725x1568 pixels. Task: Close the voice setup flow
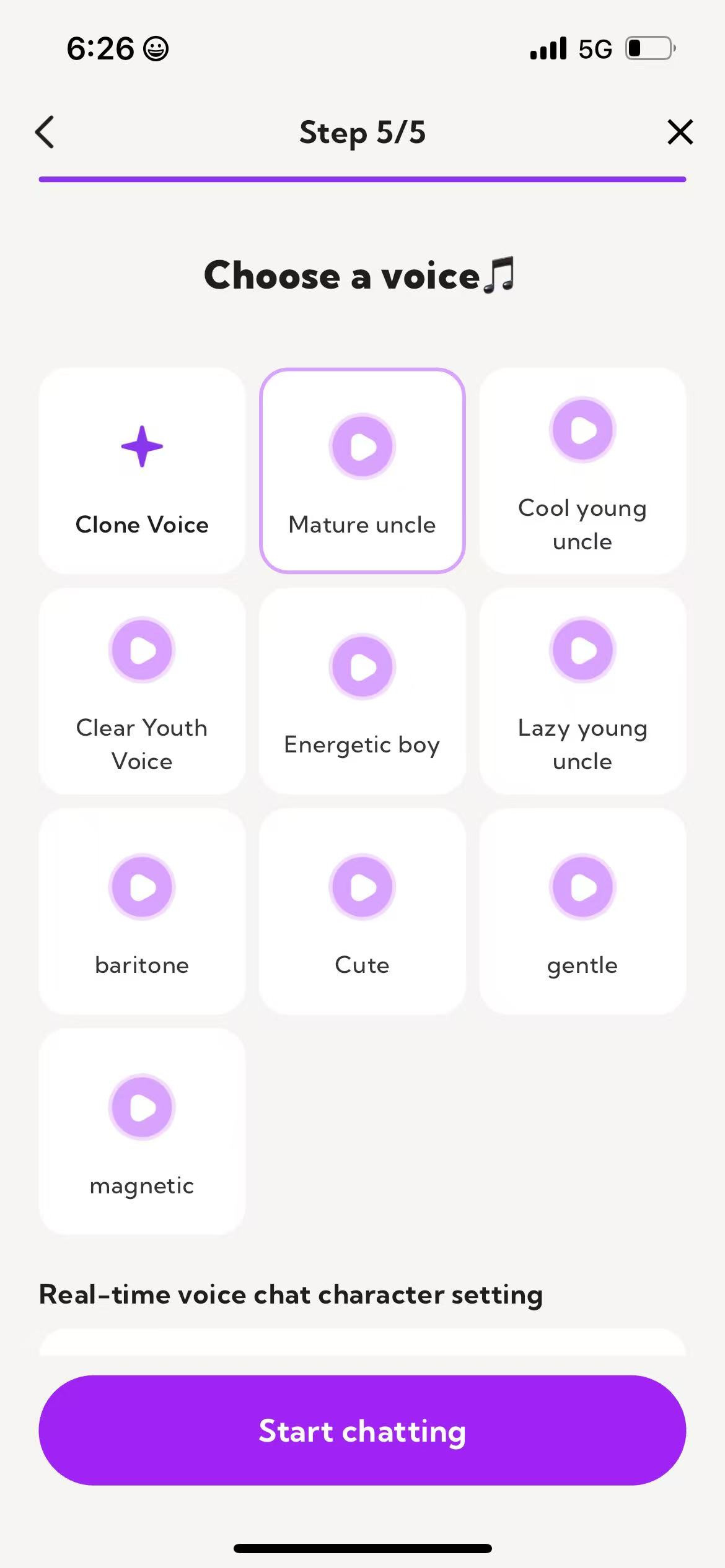click(680, 132)
